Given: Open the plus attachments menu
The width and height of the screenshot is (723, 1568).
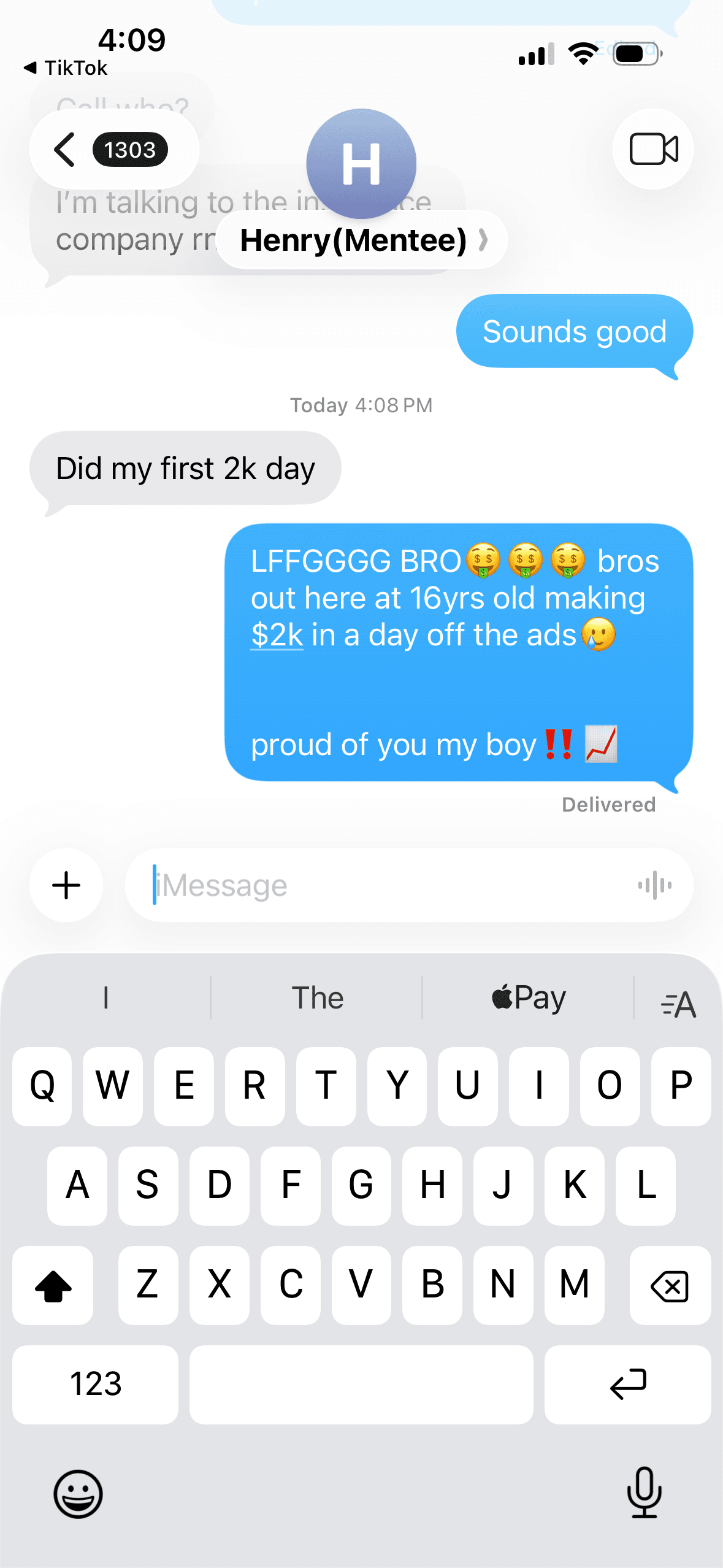Looking at the screenshot, I should coord(66,885).
